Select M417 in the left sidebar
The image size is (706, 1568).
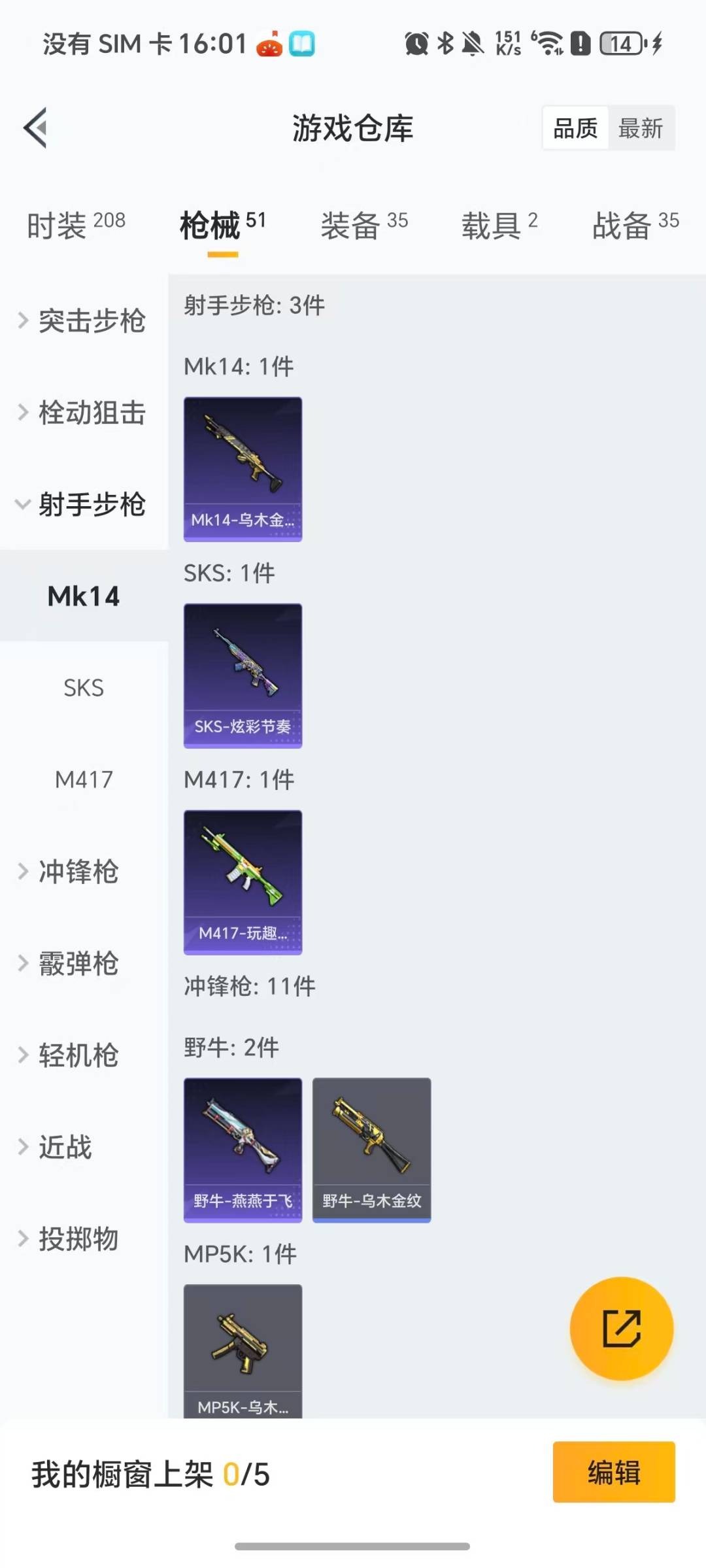[84, 779]
